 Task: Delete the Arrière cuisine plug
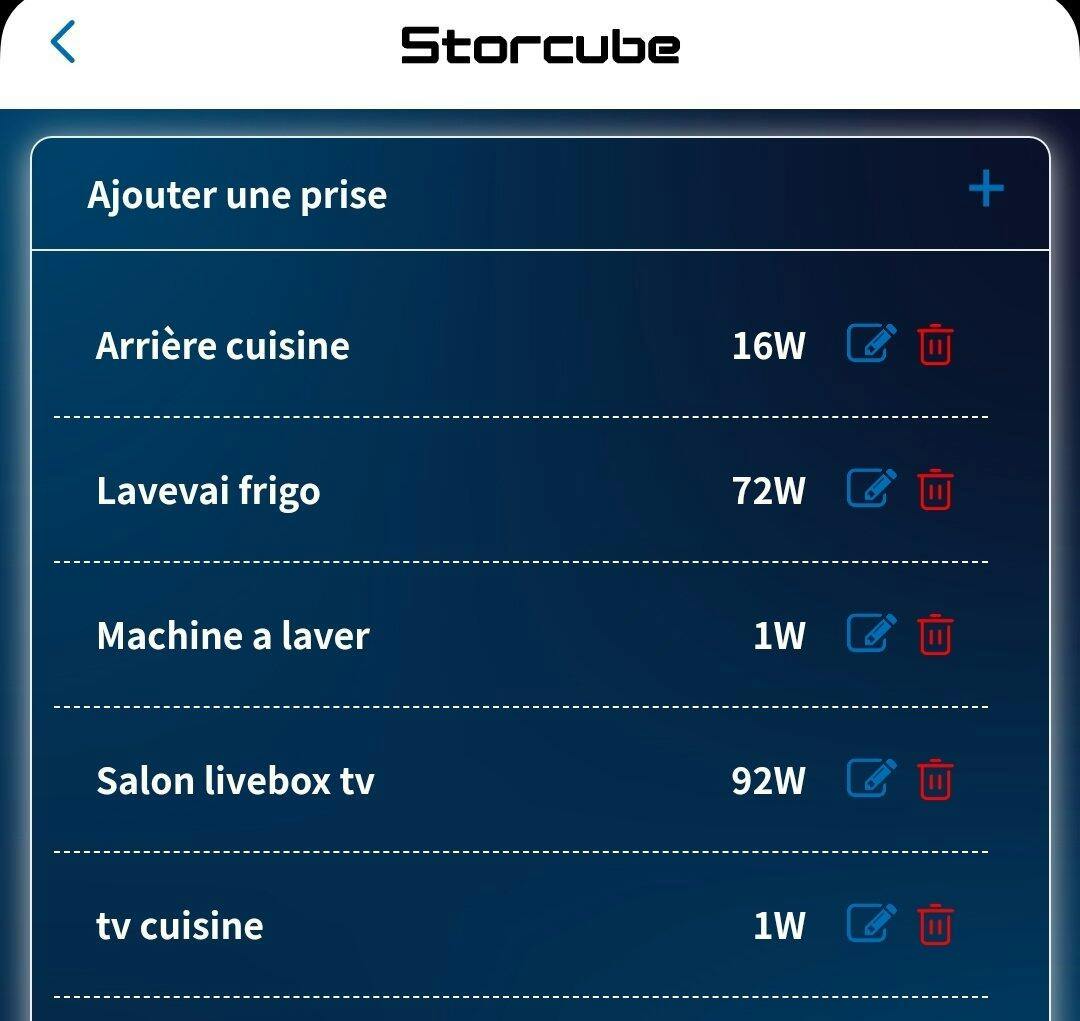pyautogui.click(x=935, y=345)
